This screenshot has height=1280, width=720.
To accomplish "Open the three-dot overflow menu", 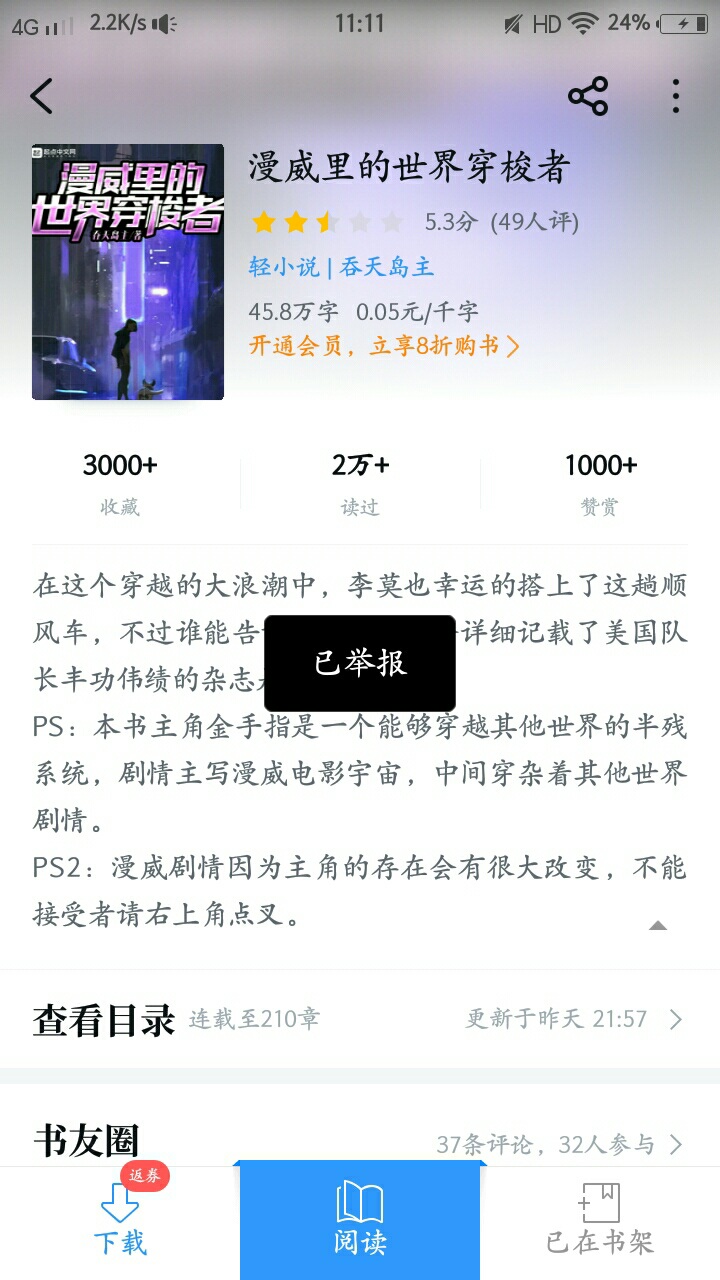I will pos(676,97).
